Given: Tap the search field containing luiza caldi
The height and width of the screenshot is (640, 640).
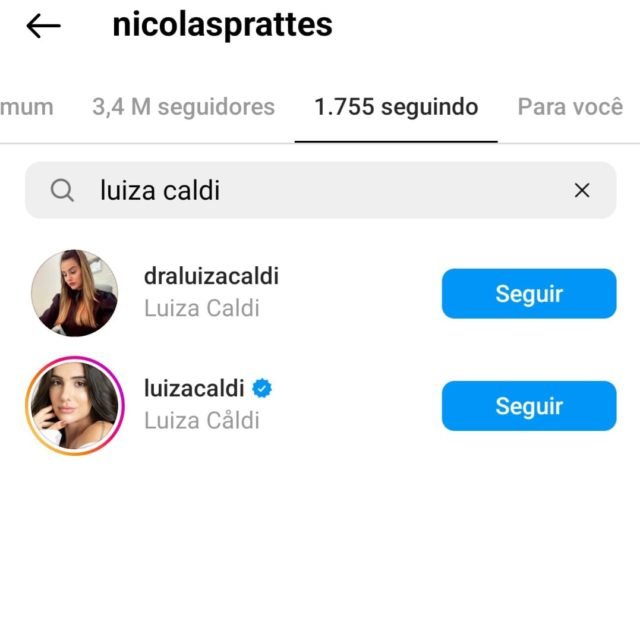Looking at the screenshot, I should click(300, 190).
